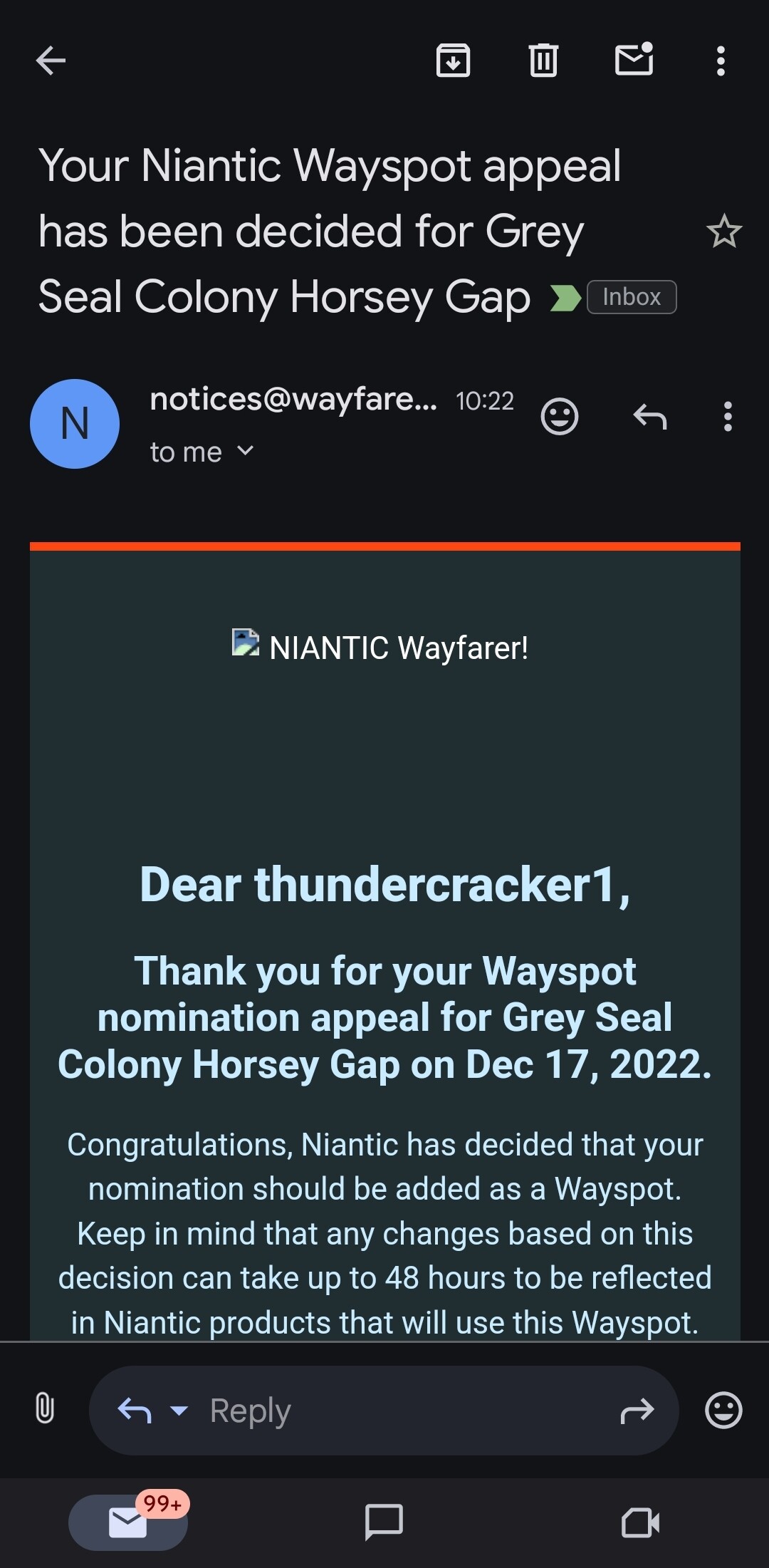
Task: Star this Niantic Wayspot email
Action: (723, 232)
